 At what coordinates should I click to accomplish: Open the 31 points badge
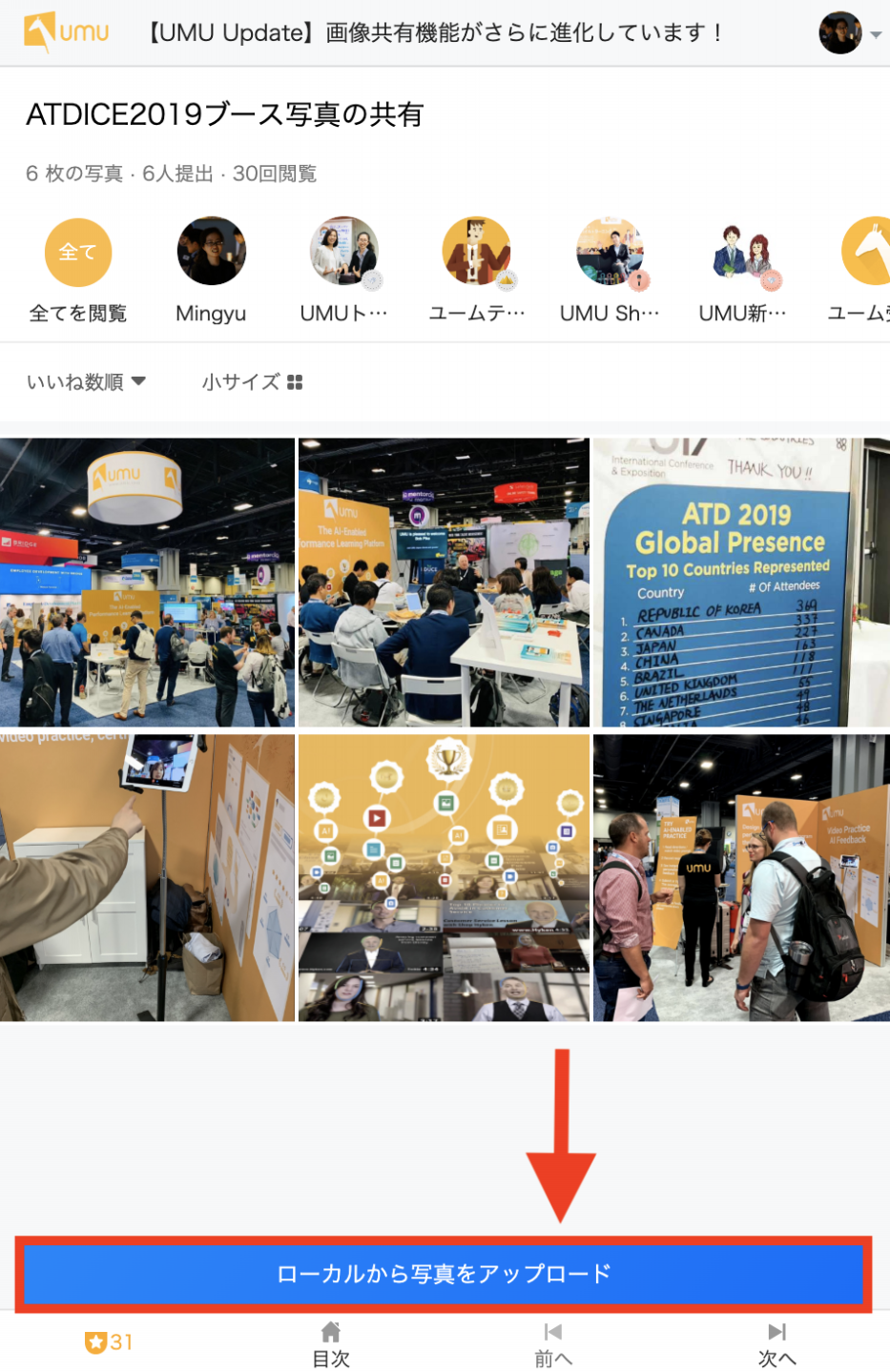click(x=109, y=1342)
